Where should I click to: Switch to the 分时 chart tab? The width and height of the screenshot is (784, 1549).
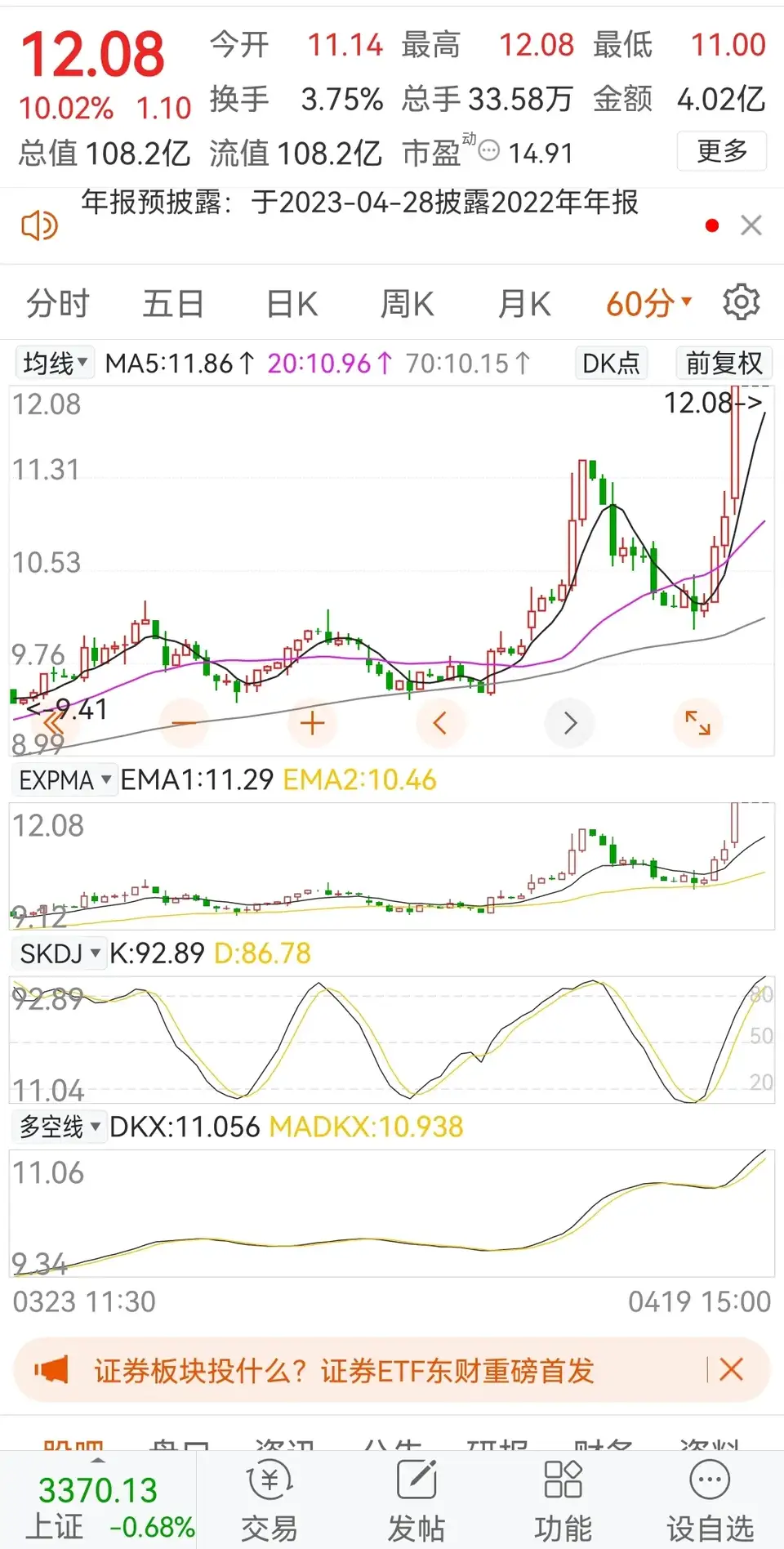[57, 304]
